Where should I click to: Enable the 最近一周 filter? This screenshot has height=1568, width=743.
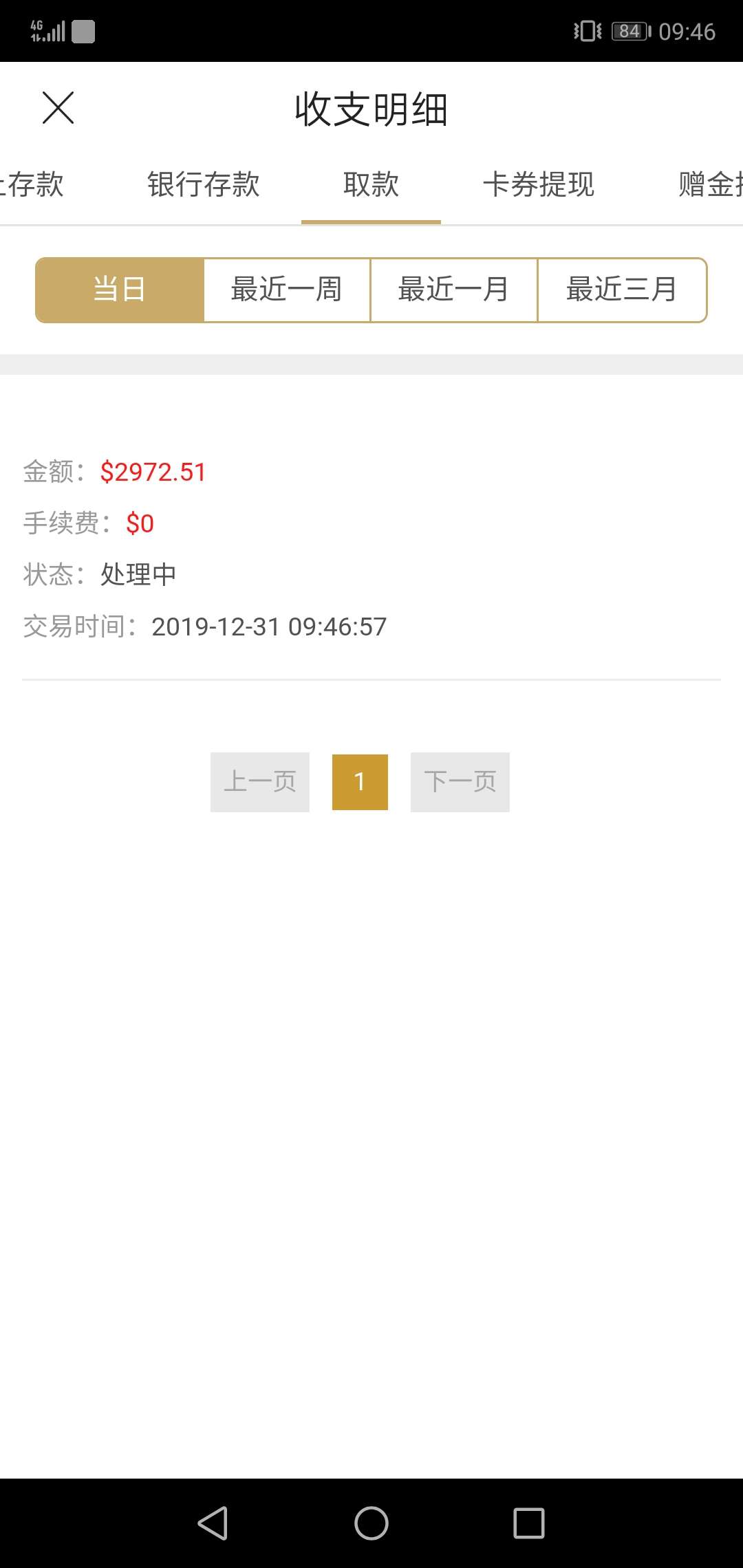pyautogui.click(x=287, y=290)
